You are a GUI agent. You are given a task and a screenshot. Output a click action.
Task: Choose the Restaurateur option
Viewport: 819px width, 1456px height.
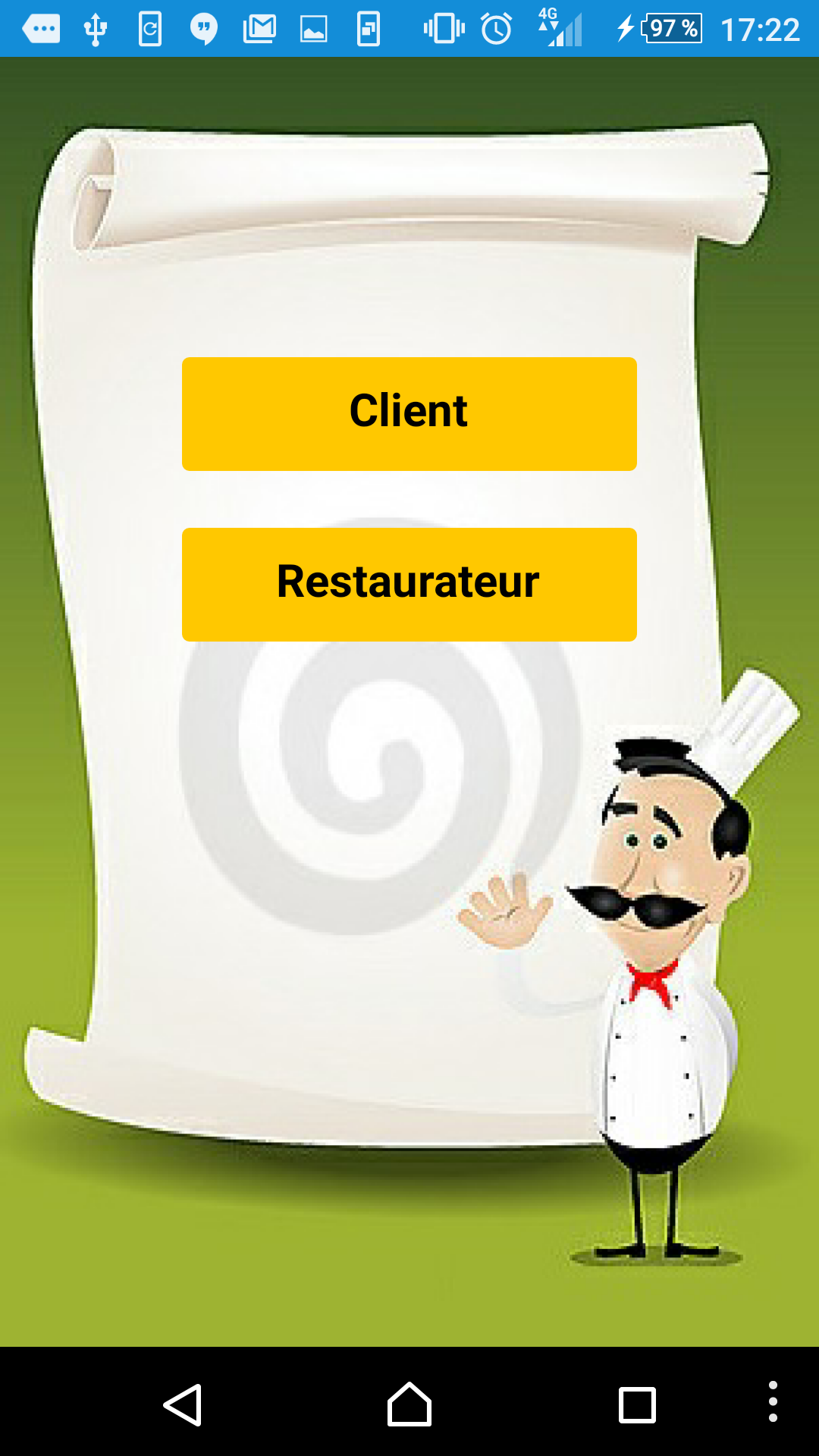point(409,584)
